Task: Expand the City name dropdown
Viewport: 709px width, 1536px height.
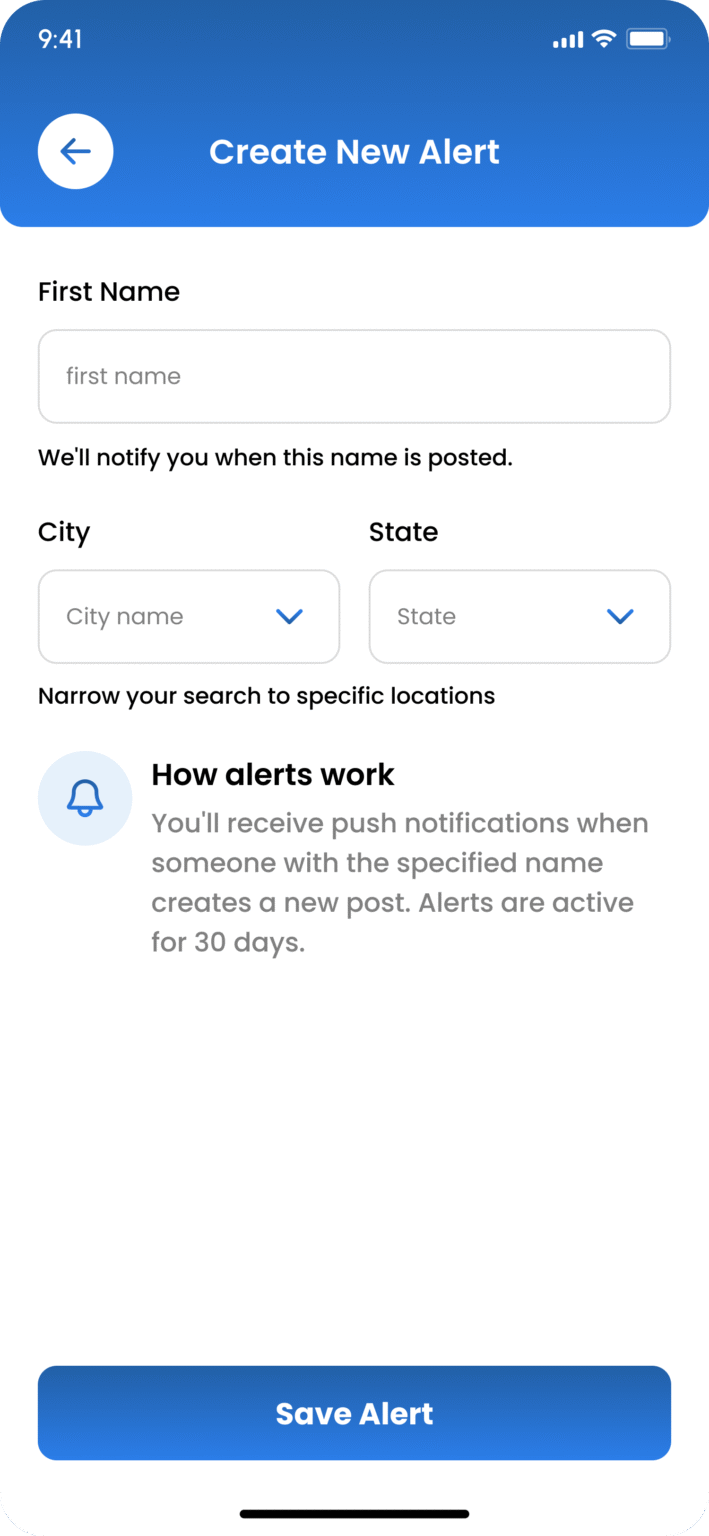Action: 189,616
